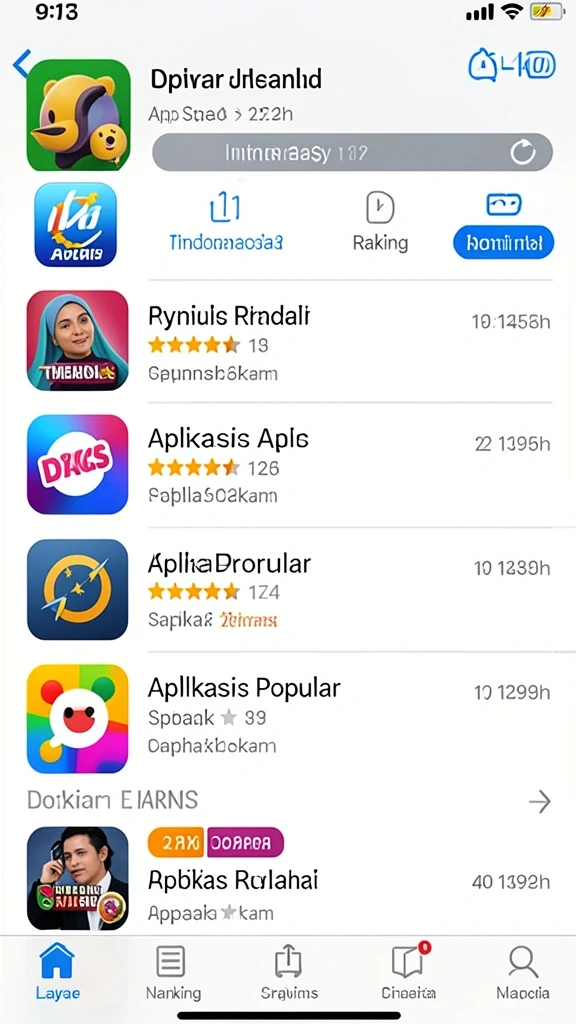Image resolution: width=576 pixels, height=1024 pixels.
Task: Tap the arrow beside Doikiam EIARNS
Action: (x=539, y=801)
